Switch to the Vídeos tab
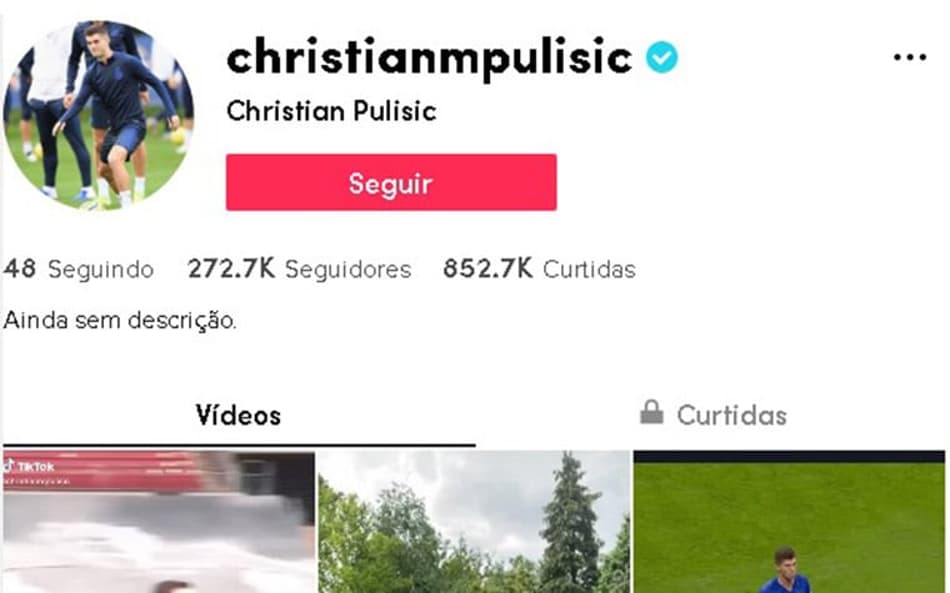The width and height of the screenshot is (950, 593). [x=238, y=415]
